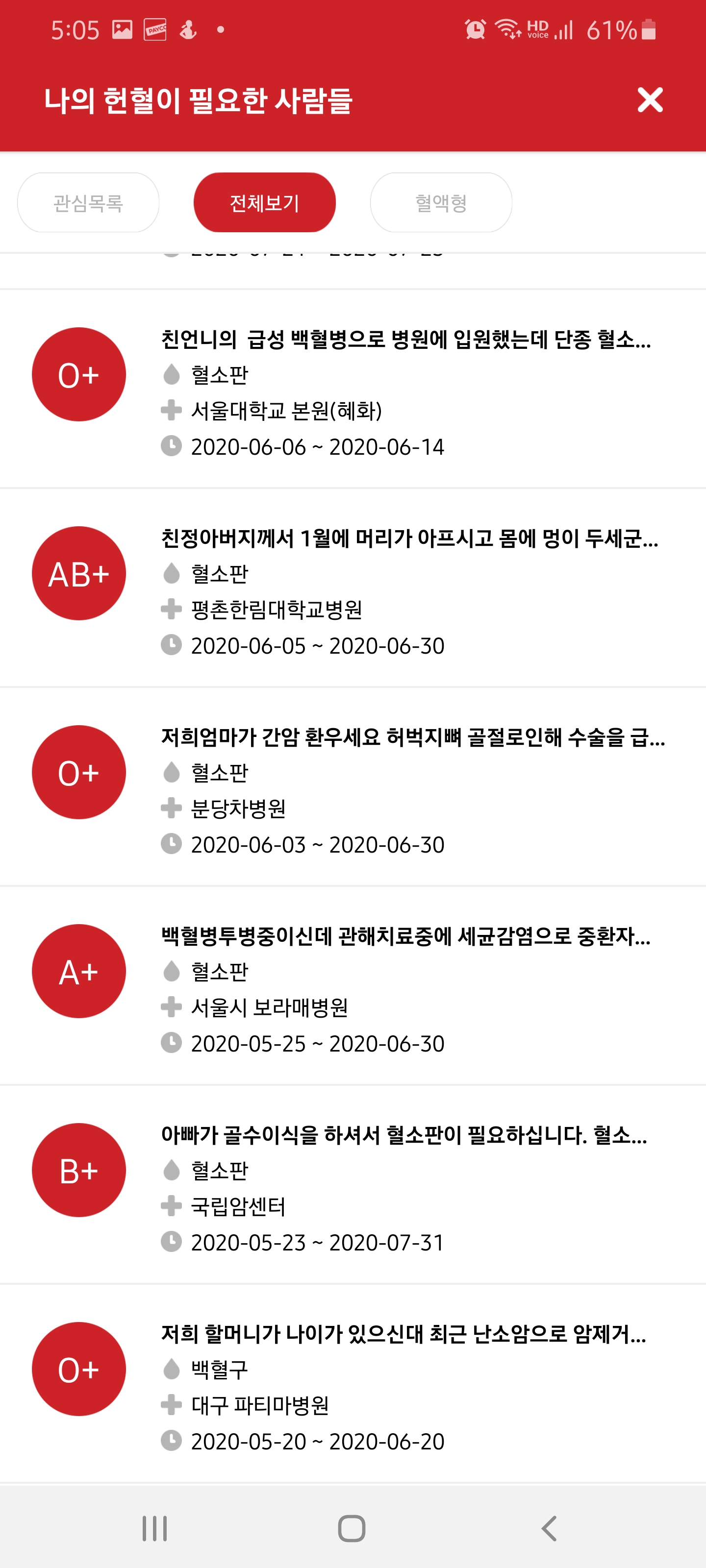Switch to the 혈액형 filter tab
The width and height of the screenshot is (706, 1568).
pyautogui.click(x=441, y=202)
